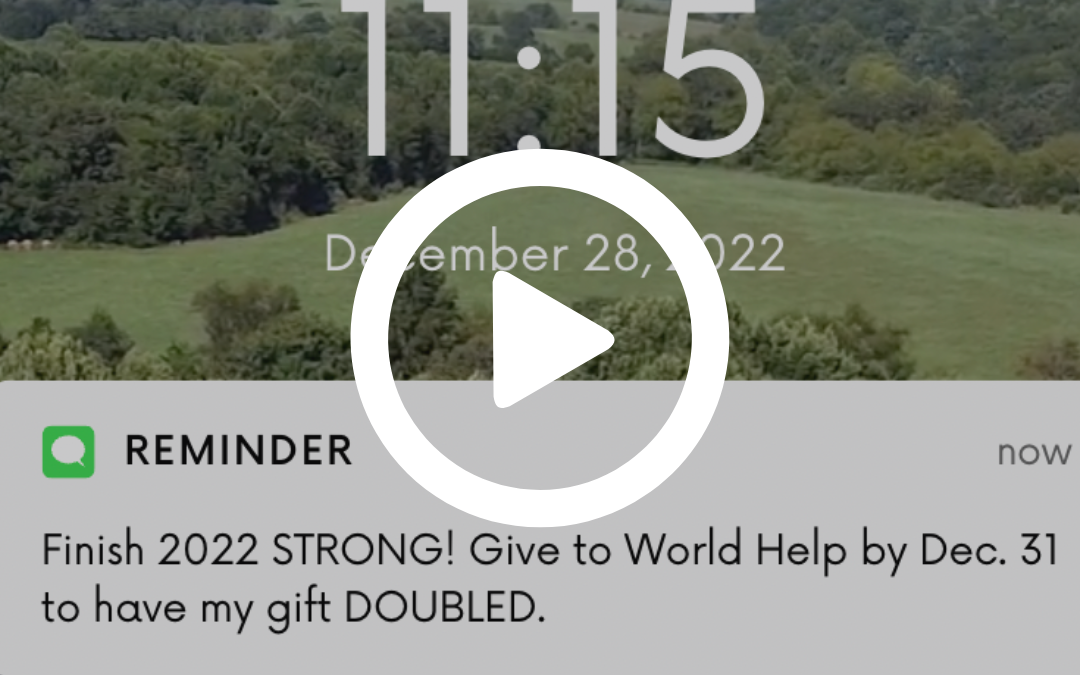
Task: Play the World Help reminder video
Action: coord(539,338)
